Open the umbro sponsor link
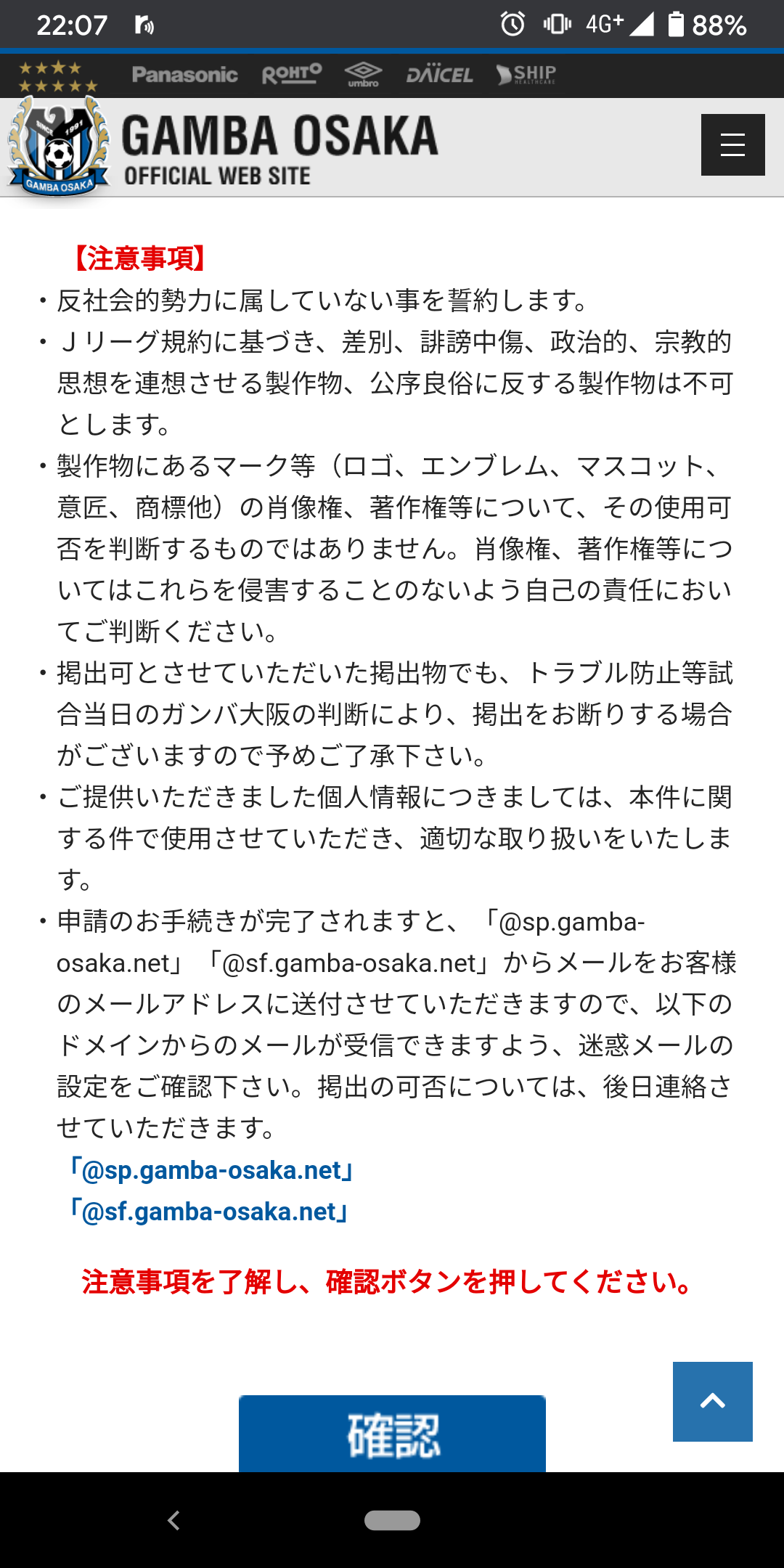The width and height of the screenshot is (784, 1568). (363, 74)
